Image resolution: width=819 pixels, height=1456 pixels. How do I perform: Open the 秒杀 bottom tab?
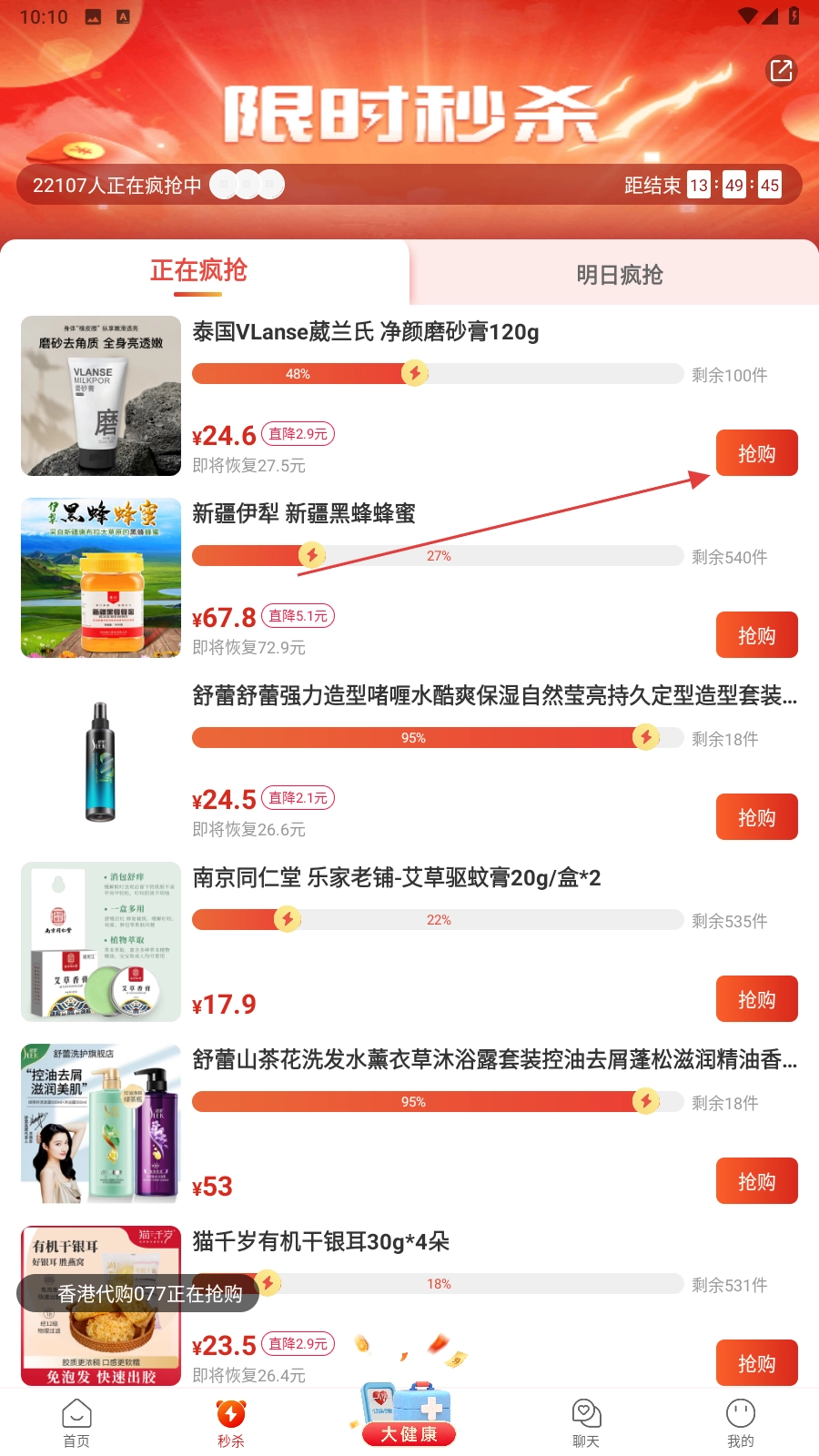tap(230, 1422)
